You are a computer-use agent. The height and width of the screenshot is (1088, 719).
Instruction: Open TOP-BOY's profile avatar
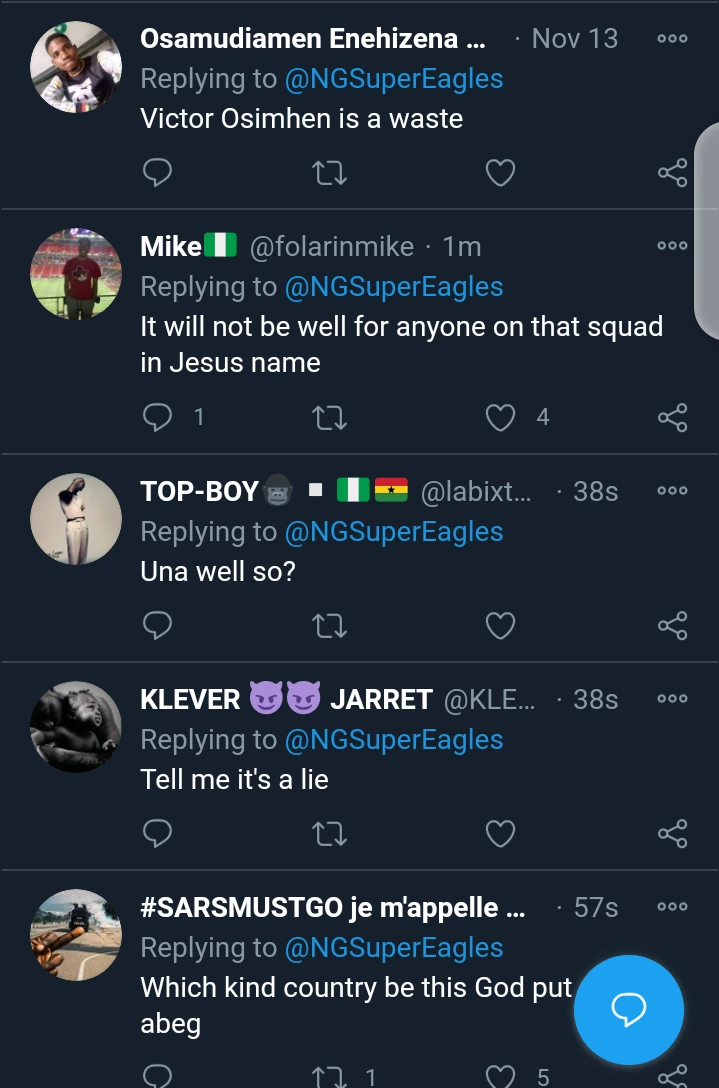pos(76,519)
